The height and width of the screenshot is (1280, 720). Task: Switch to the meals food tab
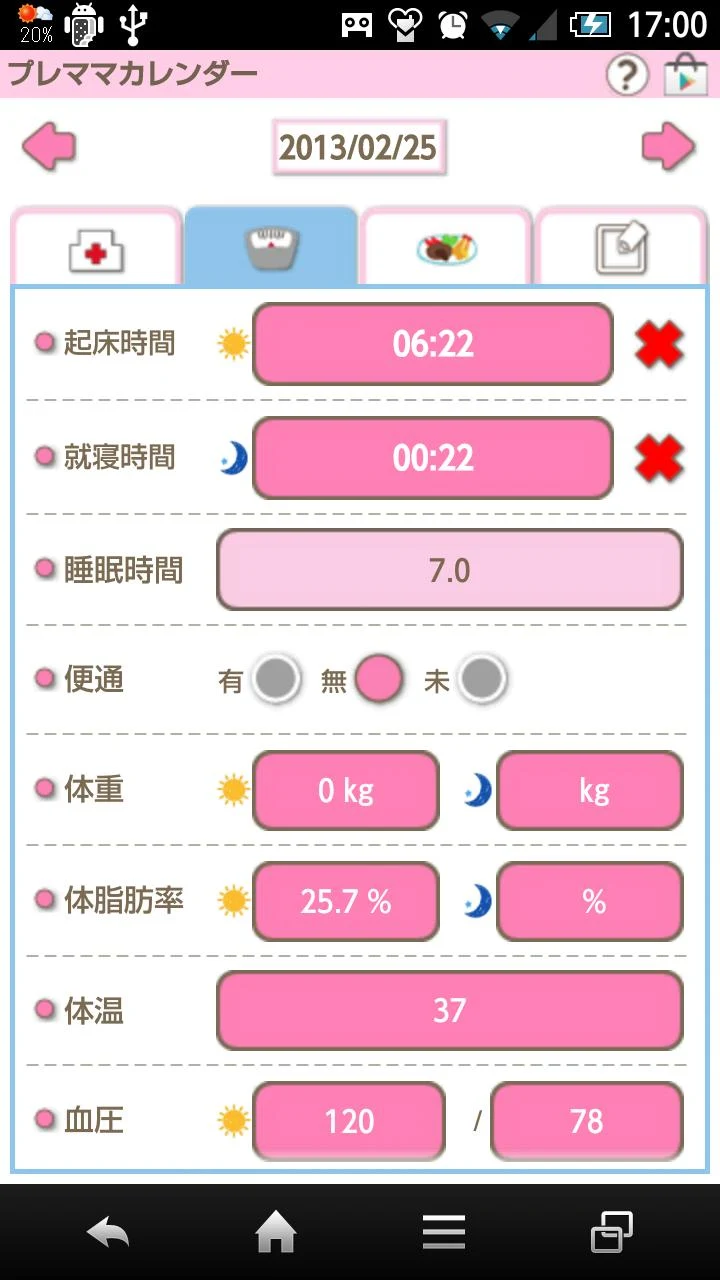446,248
